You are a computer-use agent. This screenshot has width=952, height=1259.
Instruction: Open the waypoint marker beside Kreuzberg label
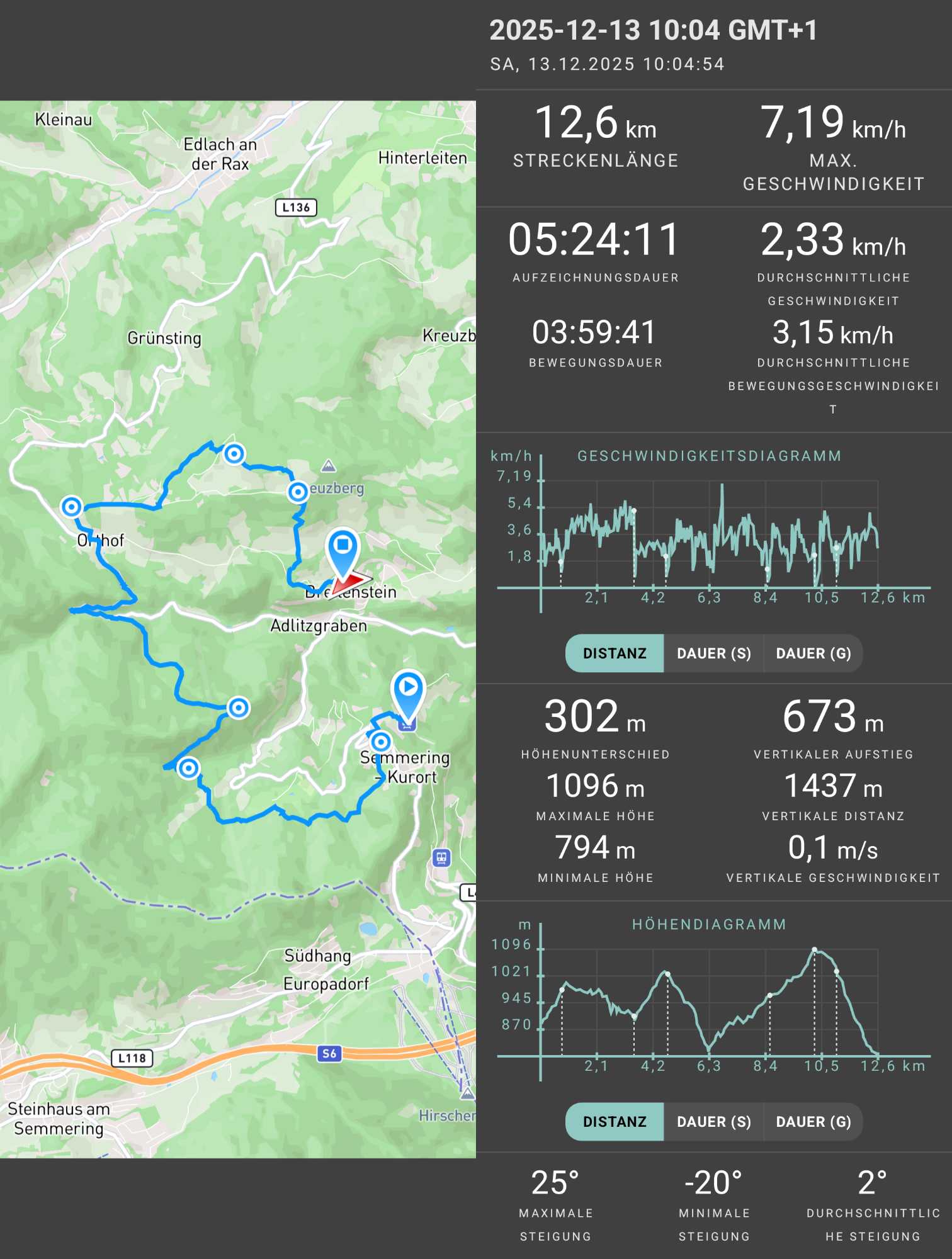point(298,492)
